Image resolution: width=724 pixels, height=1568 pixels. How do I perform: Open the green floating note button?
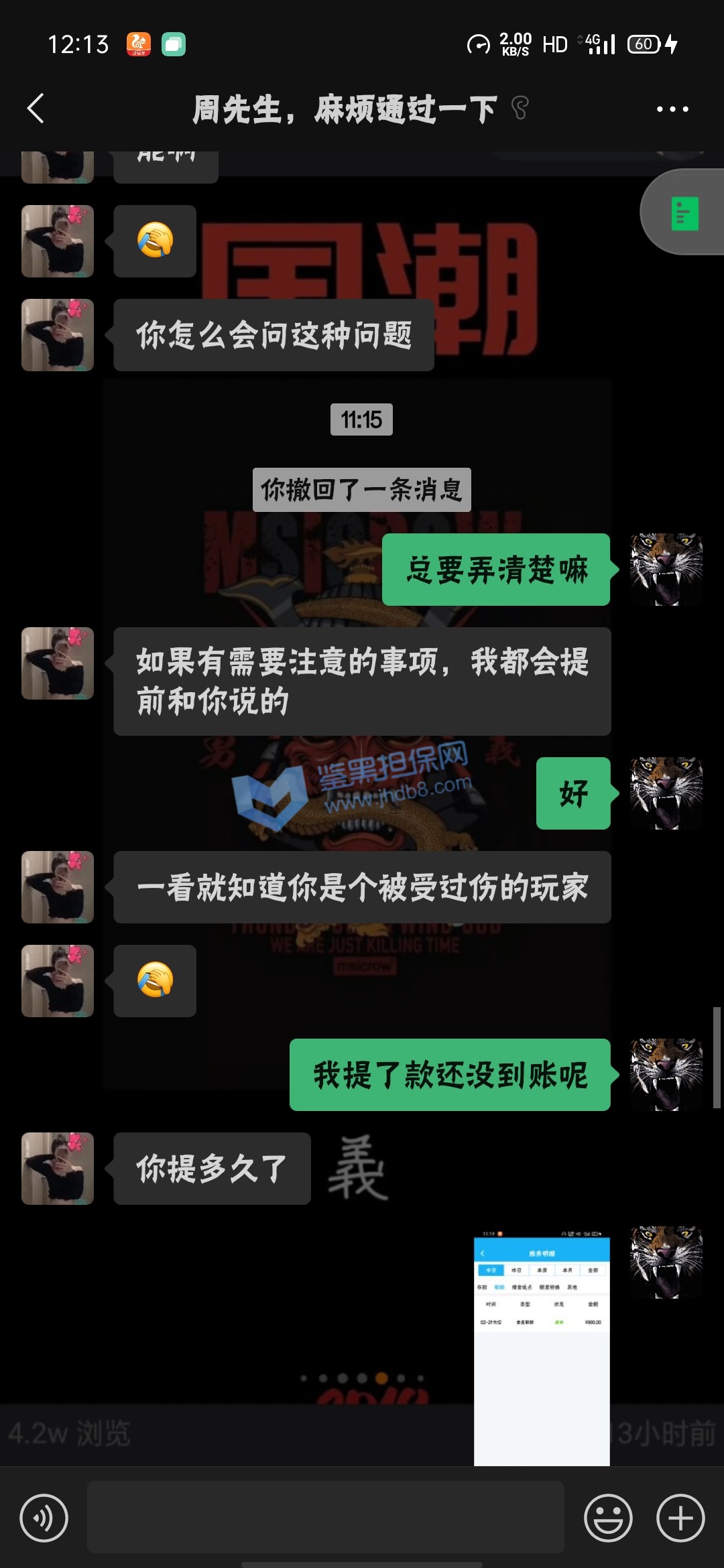(684, 214)
